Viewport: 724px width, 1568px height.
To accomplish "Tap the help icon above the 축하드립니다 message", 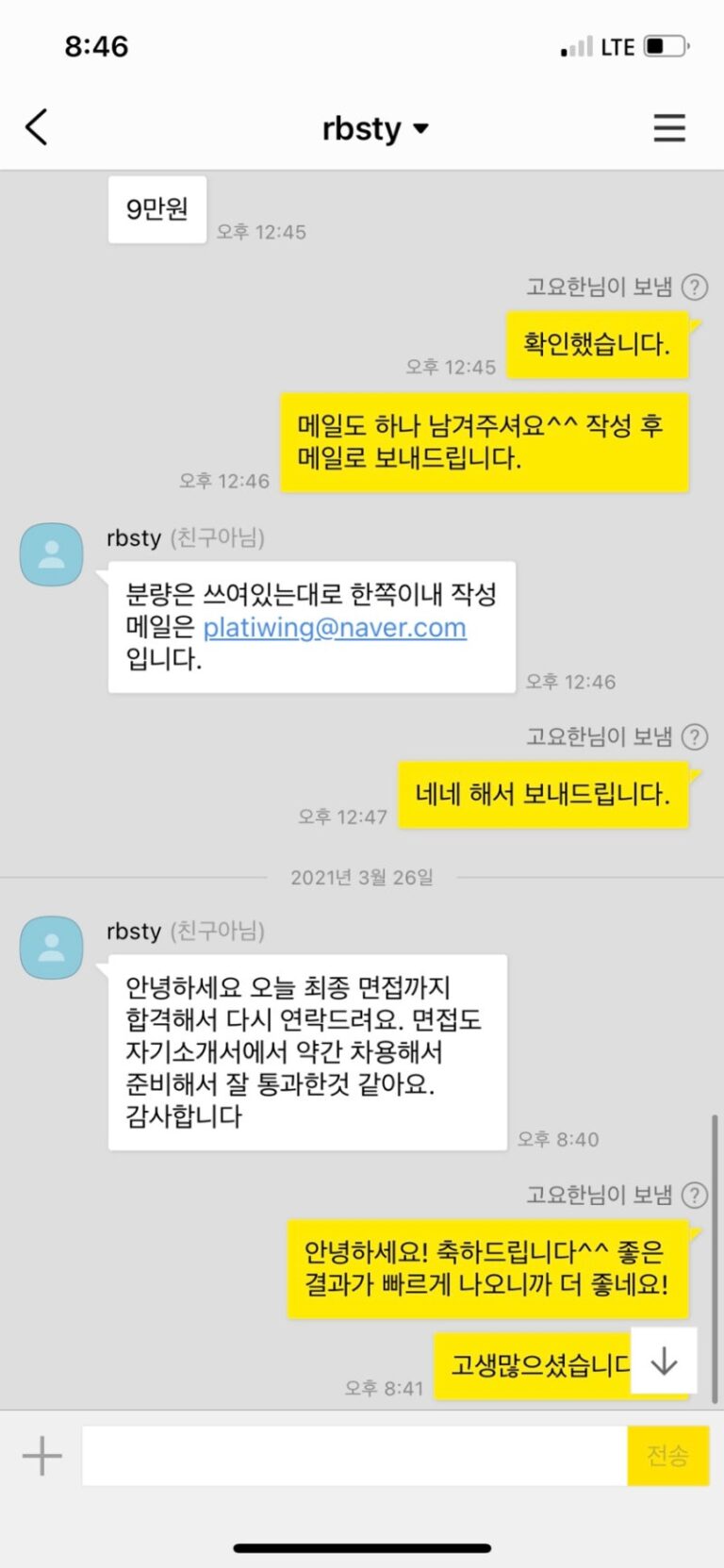I will coord(695,1195).
